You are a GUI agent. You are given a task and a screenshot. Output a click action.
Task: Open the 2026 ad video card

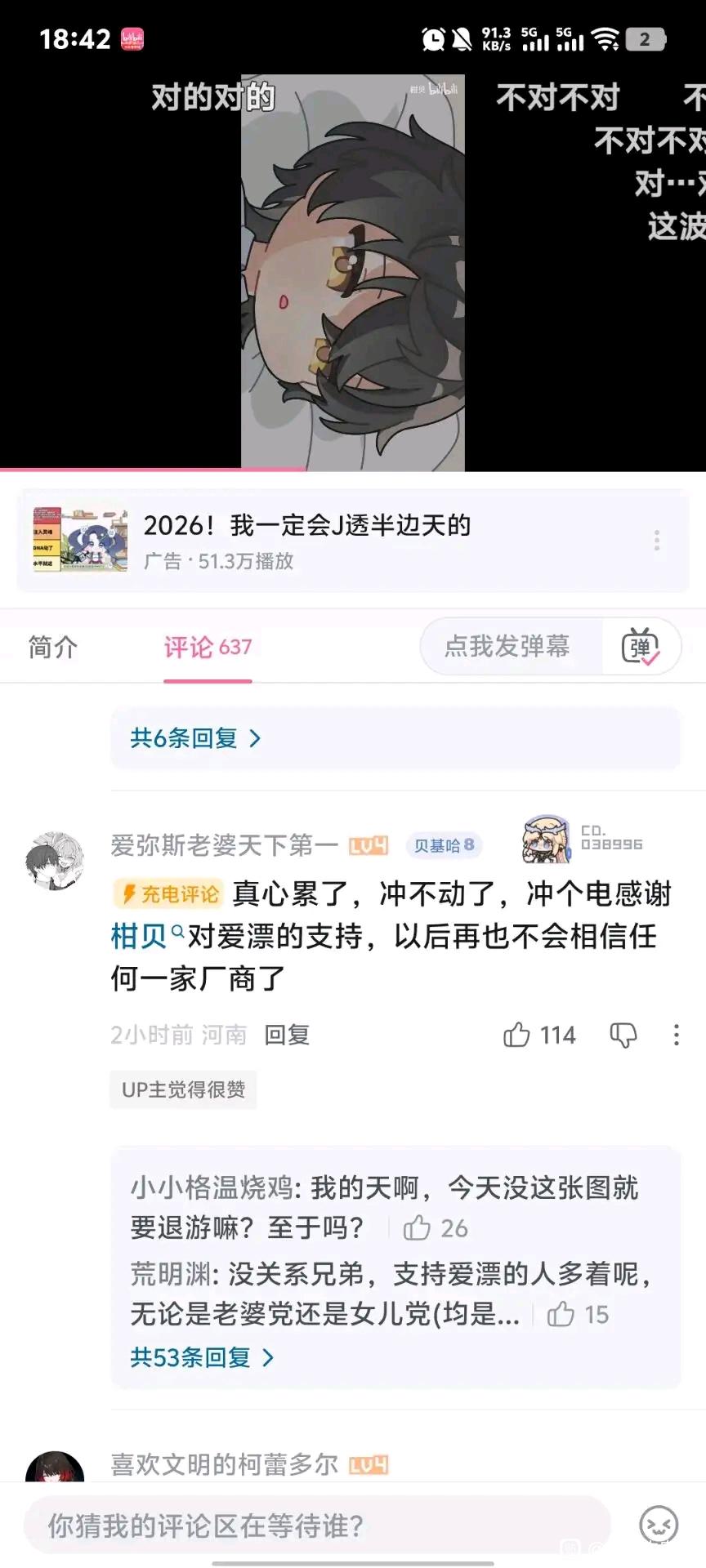307,540
